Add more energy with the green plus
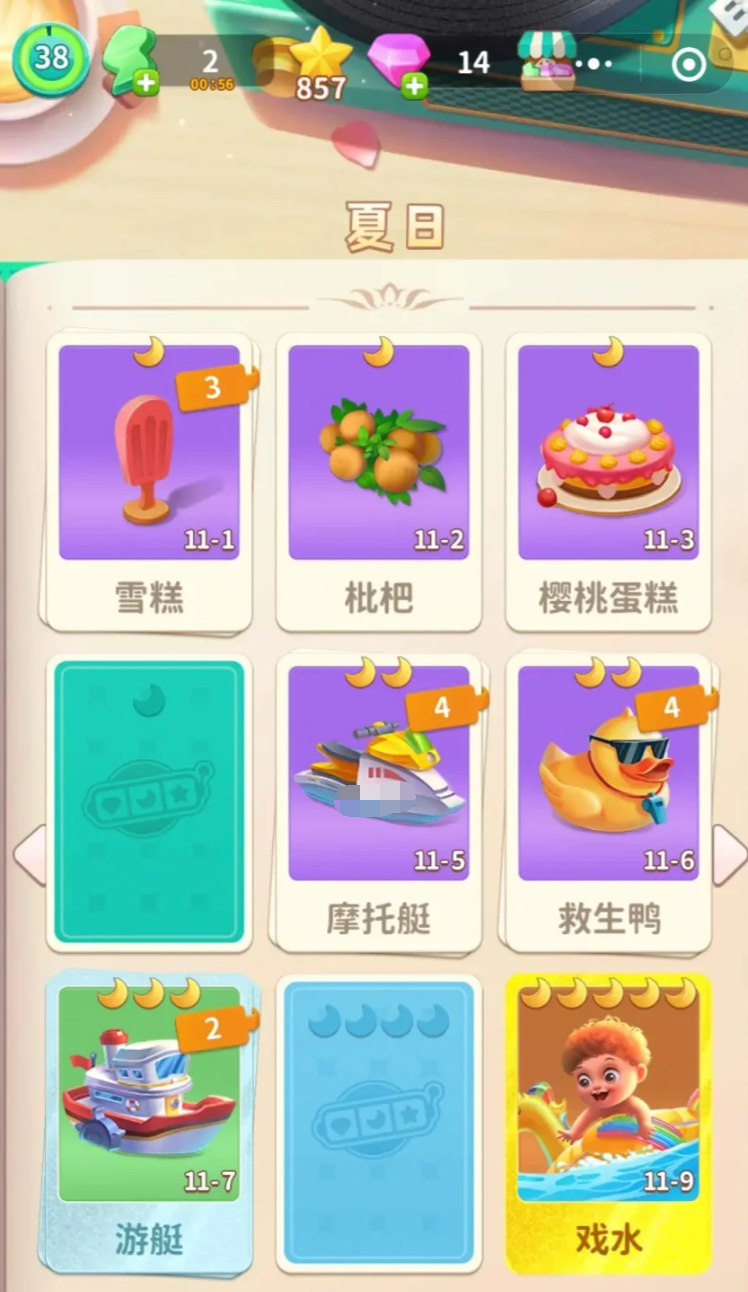Viewport: 748px width, 1292px height. (146, 84)
